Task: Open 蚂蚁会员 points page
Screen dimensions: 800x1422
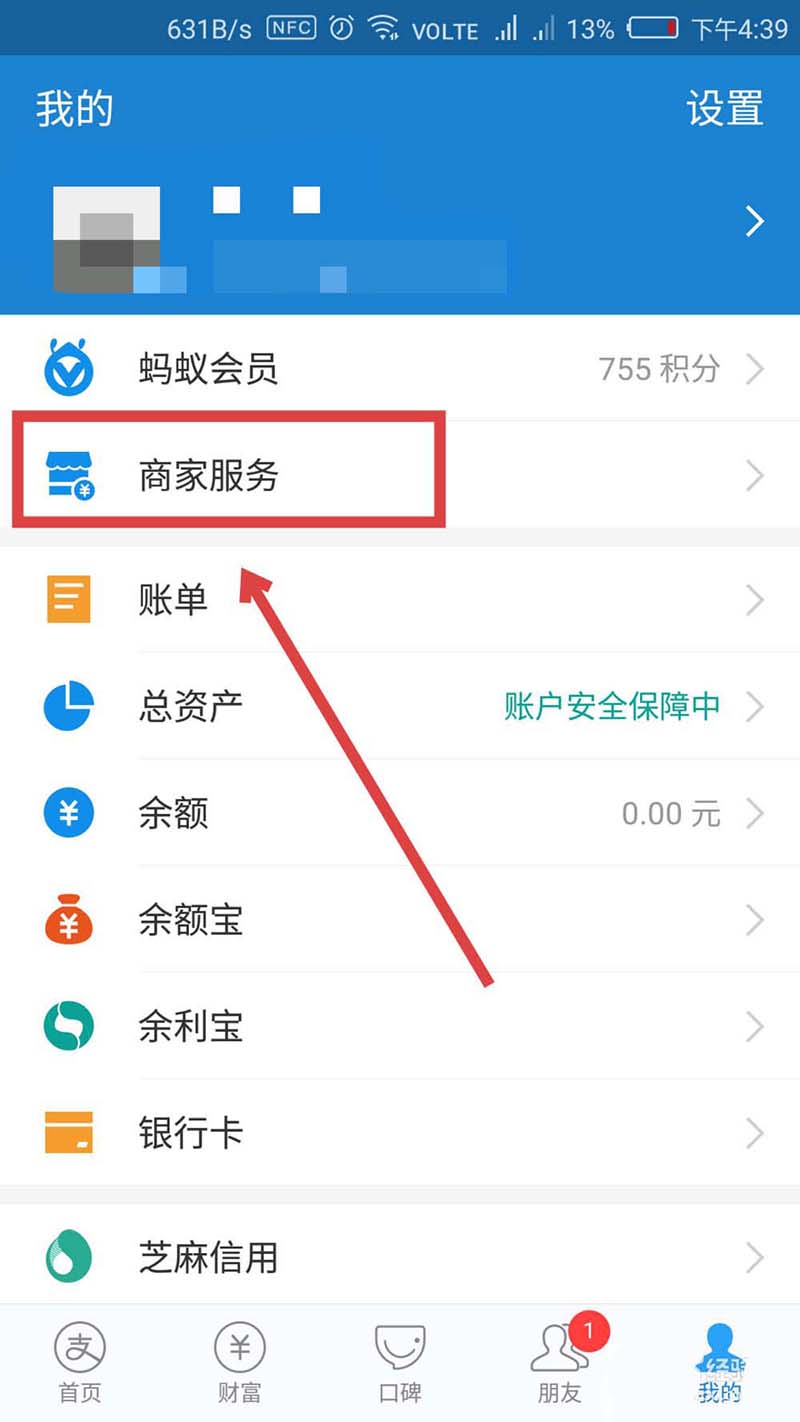Action: point(400,370)
